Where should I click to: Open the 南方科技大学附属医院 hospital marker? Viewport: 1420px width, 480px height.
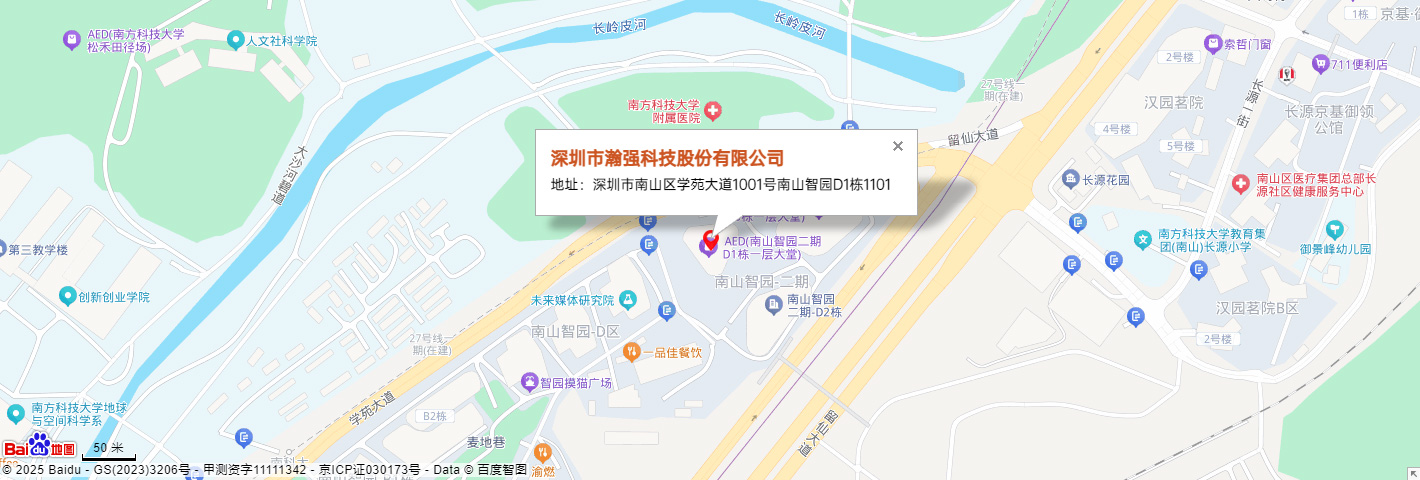click(713, 111)
